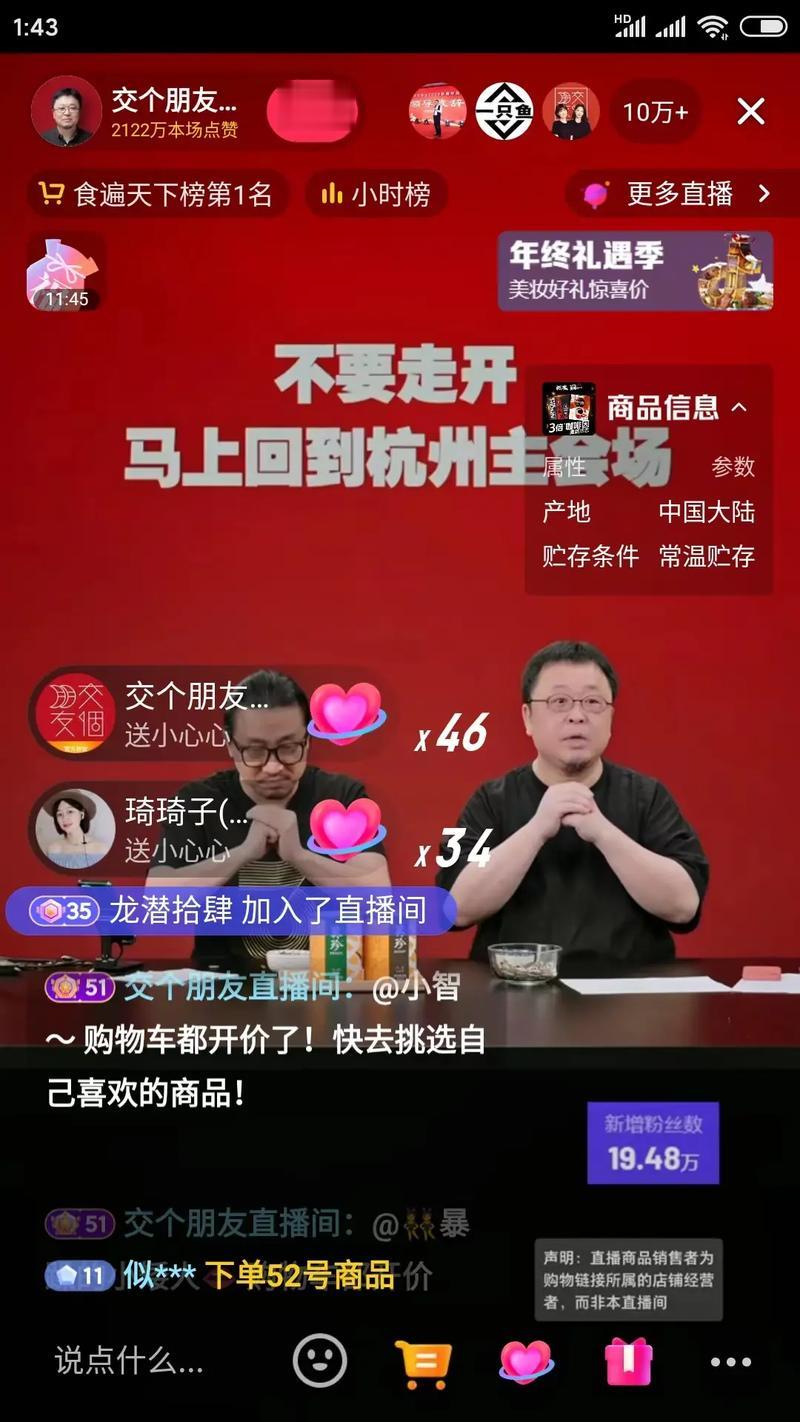Open the 年终礼遇季 promo banner

pyautogui.click(x=635, y=271)
